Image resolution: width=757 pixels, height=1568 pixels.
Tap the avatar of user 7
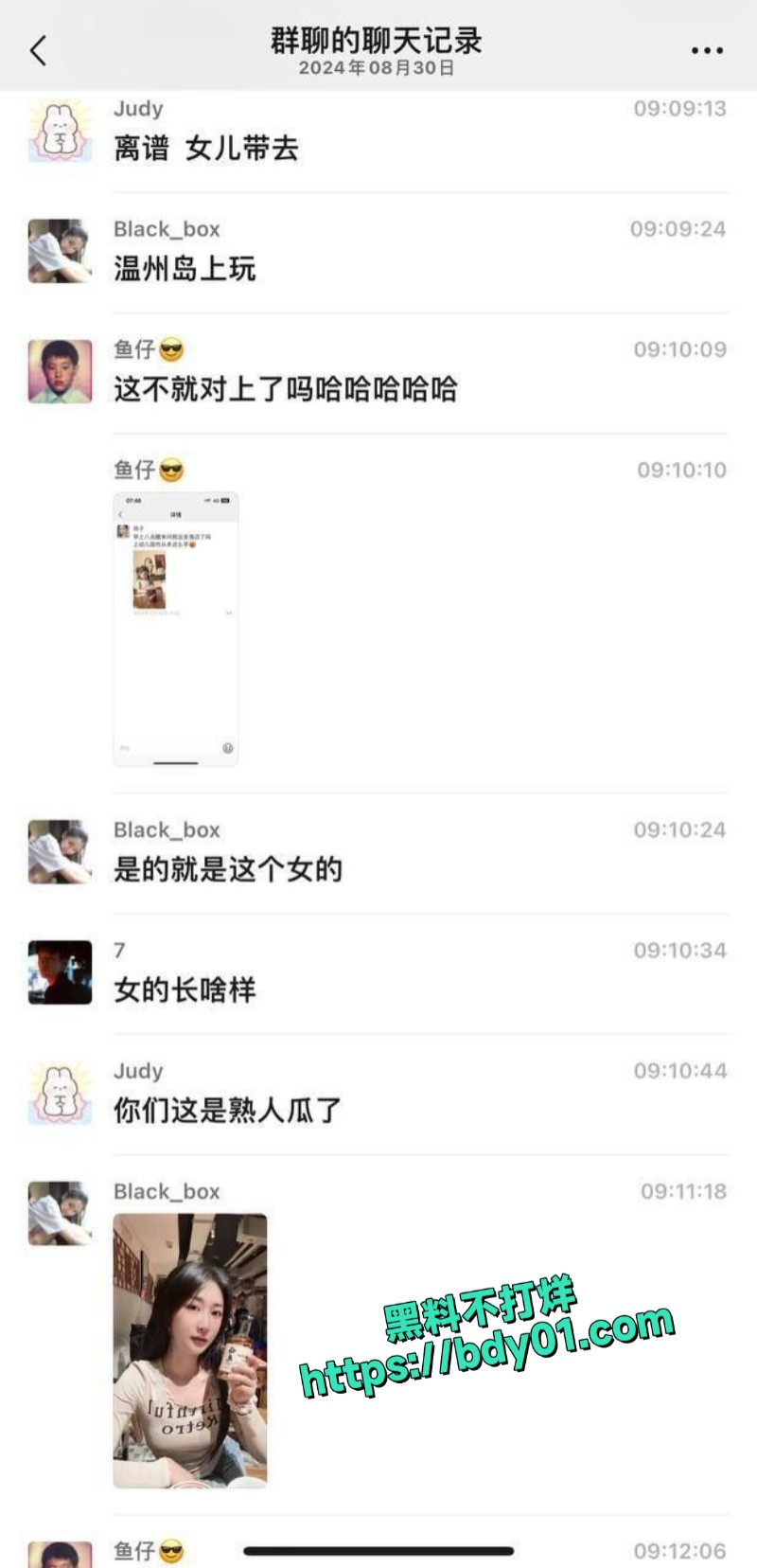61,972
